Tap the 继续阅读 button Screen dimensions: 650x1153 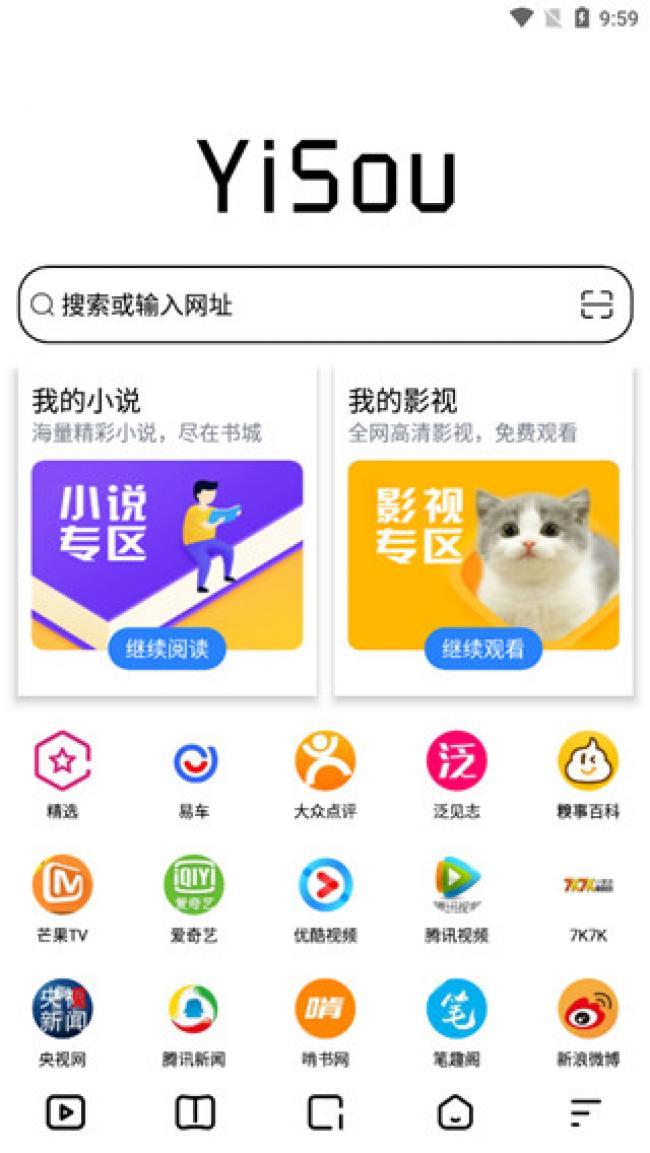click(x=167, y=649)
